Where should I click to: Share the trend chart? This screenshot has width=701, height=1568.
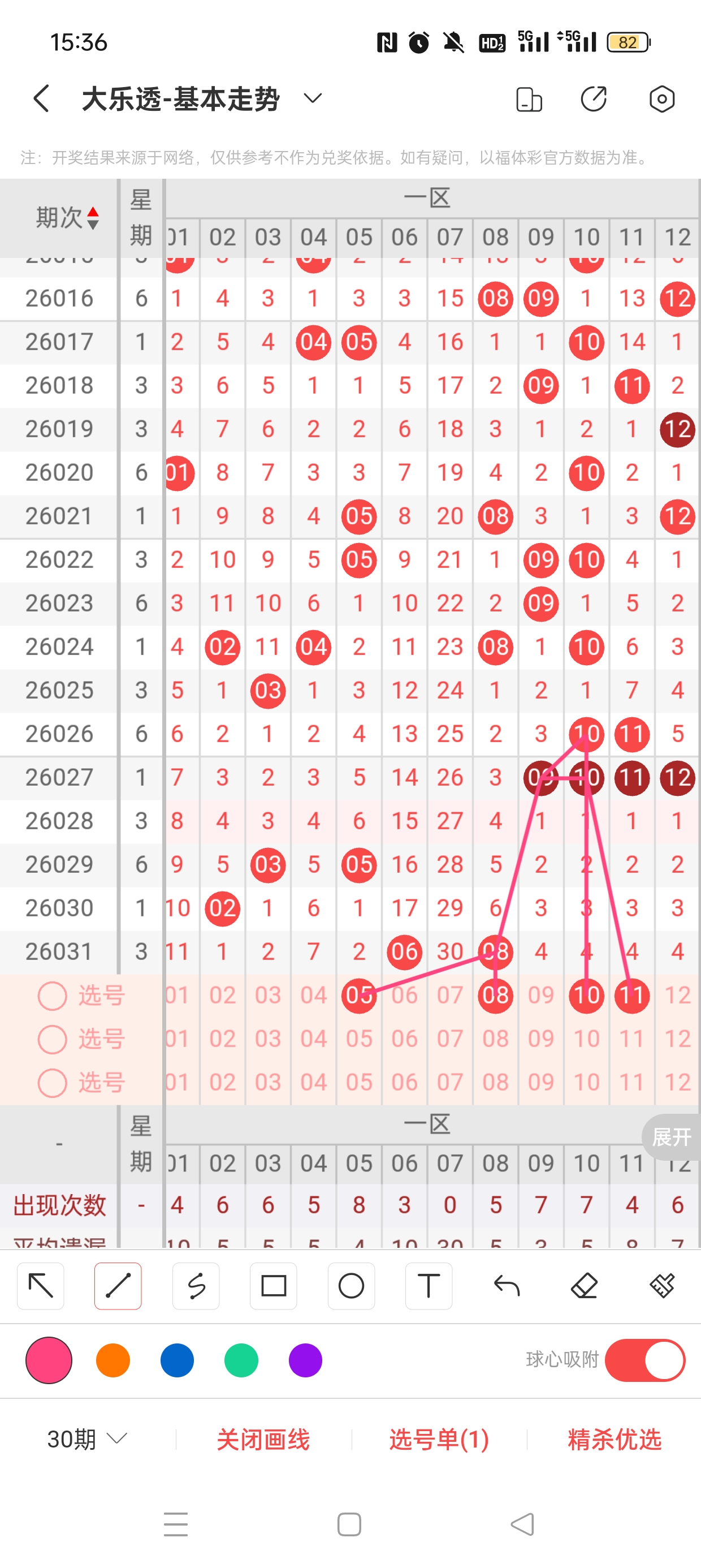[593, 98]
